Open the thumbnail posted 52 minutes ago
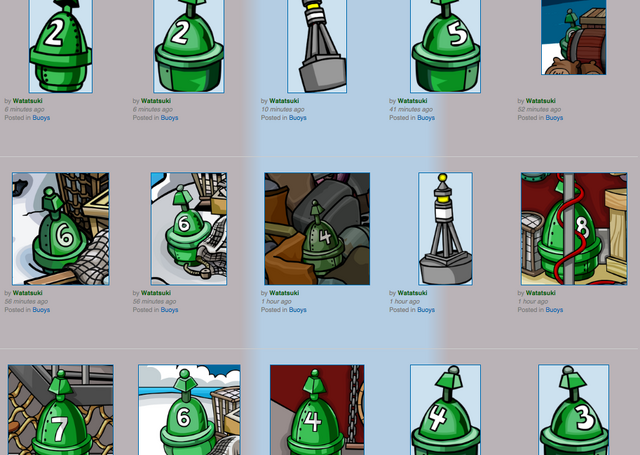This screenshot has height=455, width=640. pos(573,38)
